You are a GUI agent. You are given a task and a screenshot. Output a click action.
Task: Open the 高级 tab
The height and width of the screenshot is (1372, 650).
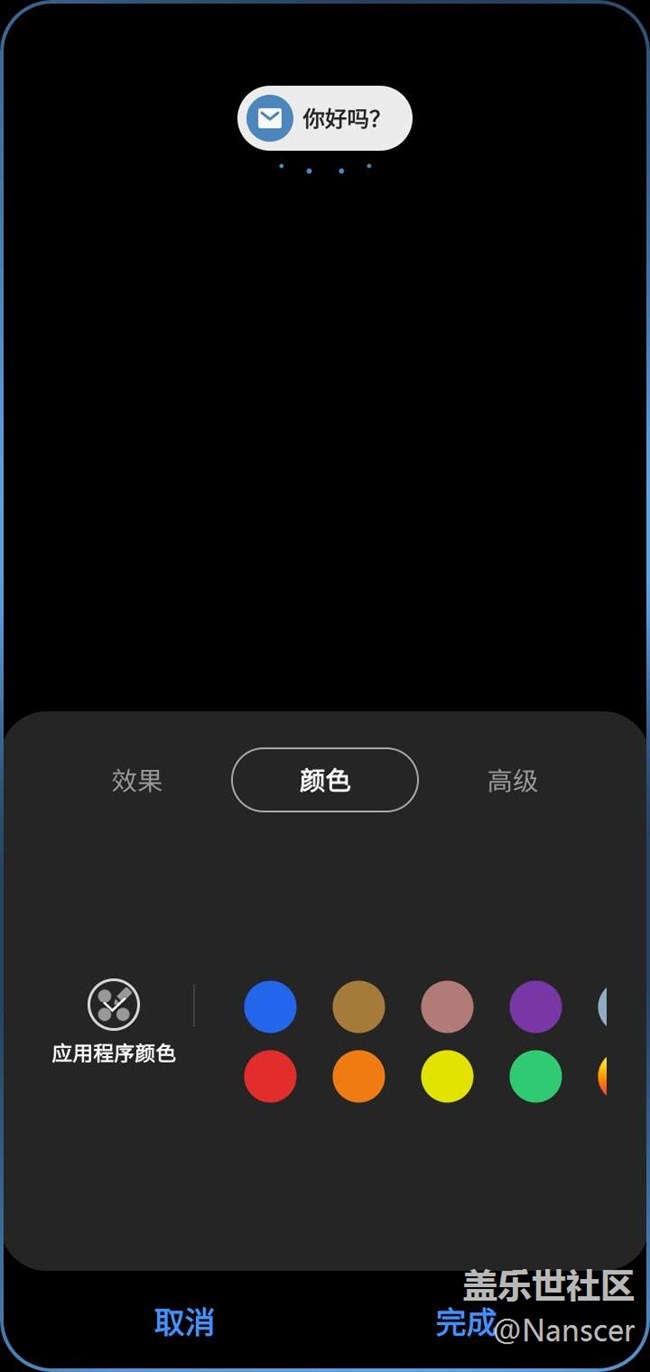click(512, 780)
